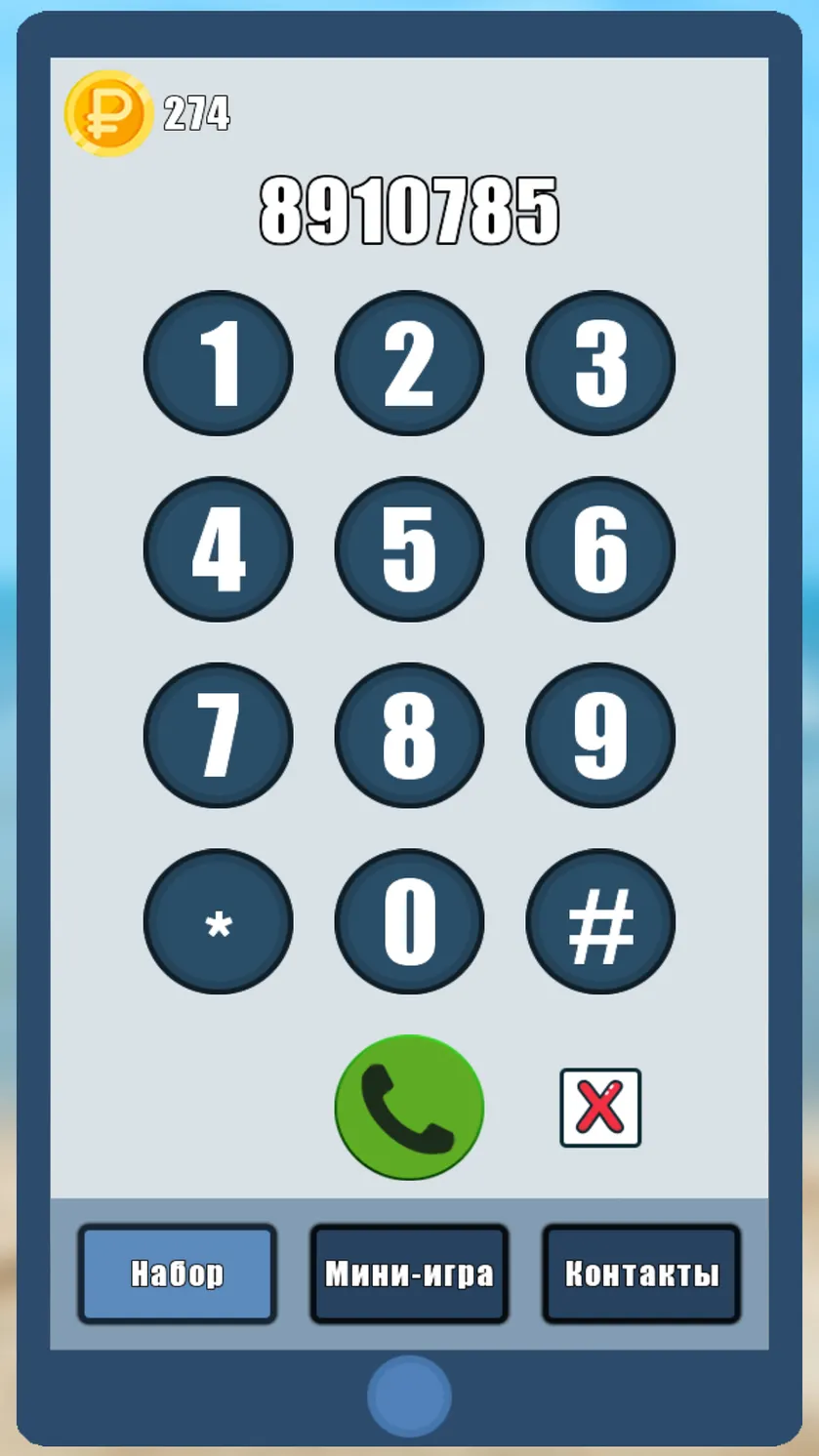Go to the Контакты tab
This screenshot has height=1456, width=819.
click(641, 1274)
